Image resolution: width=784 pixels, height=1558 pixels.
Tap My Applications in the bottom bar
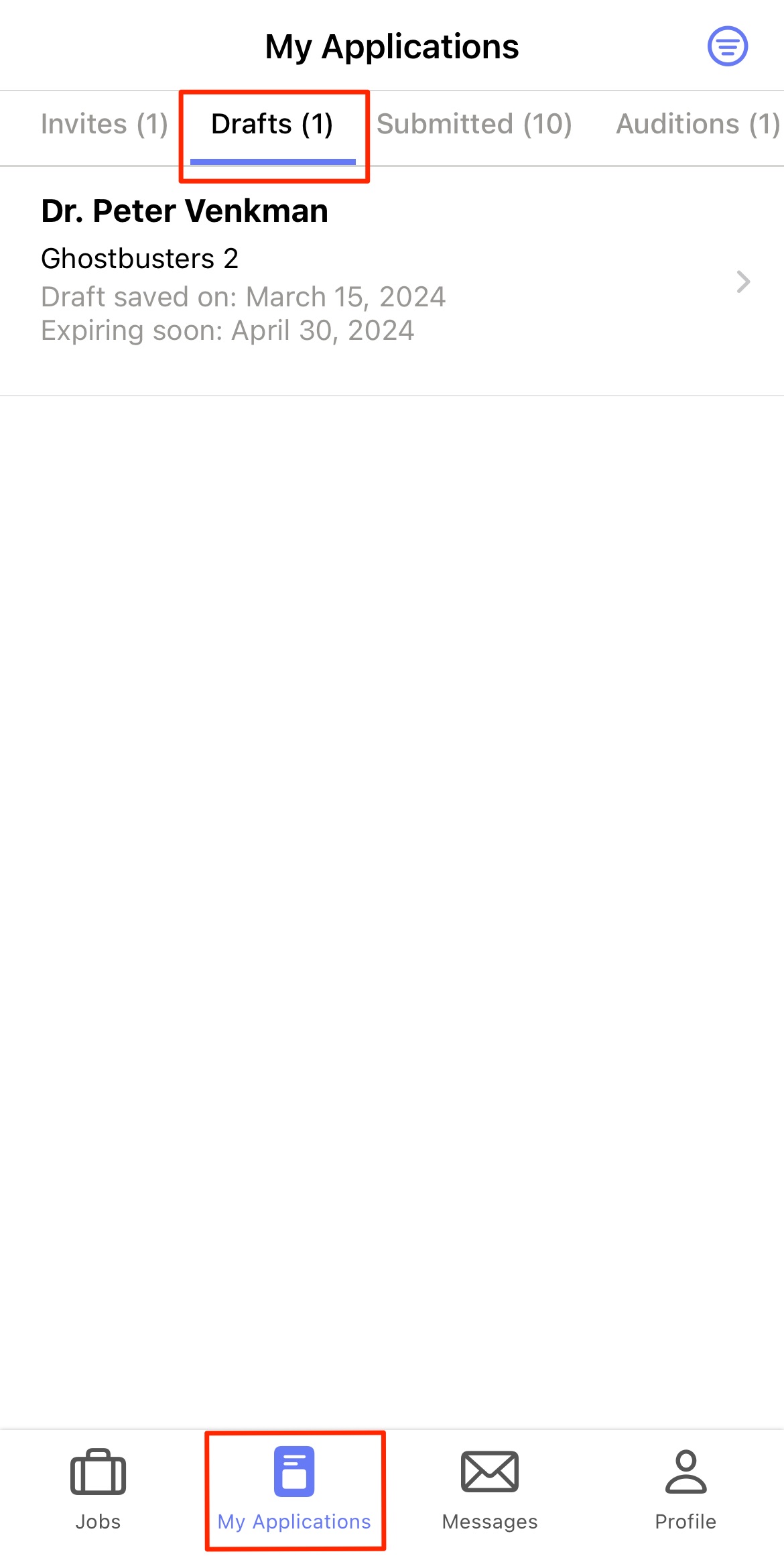click(x=294, y=1490)
